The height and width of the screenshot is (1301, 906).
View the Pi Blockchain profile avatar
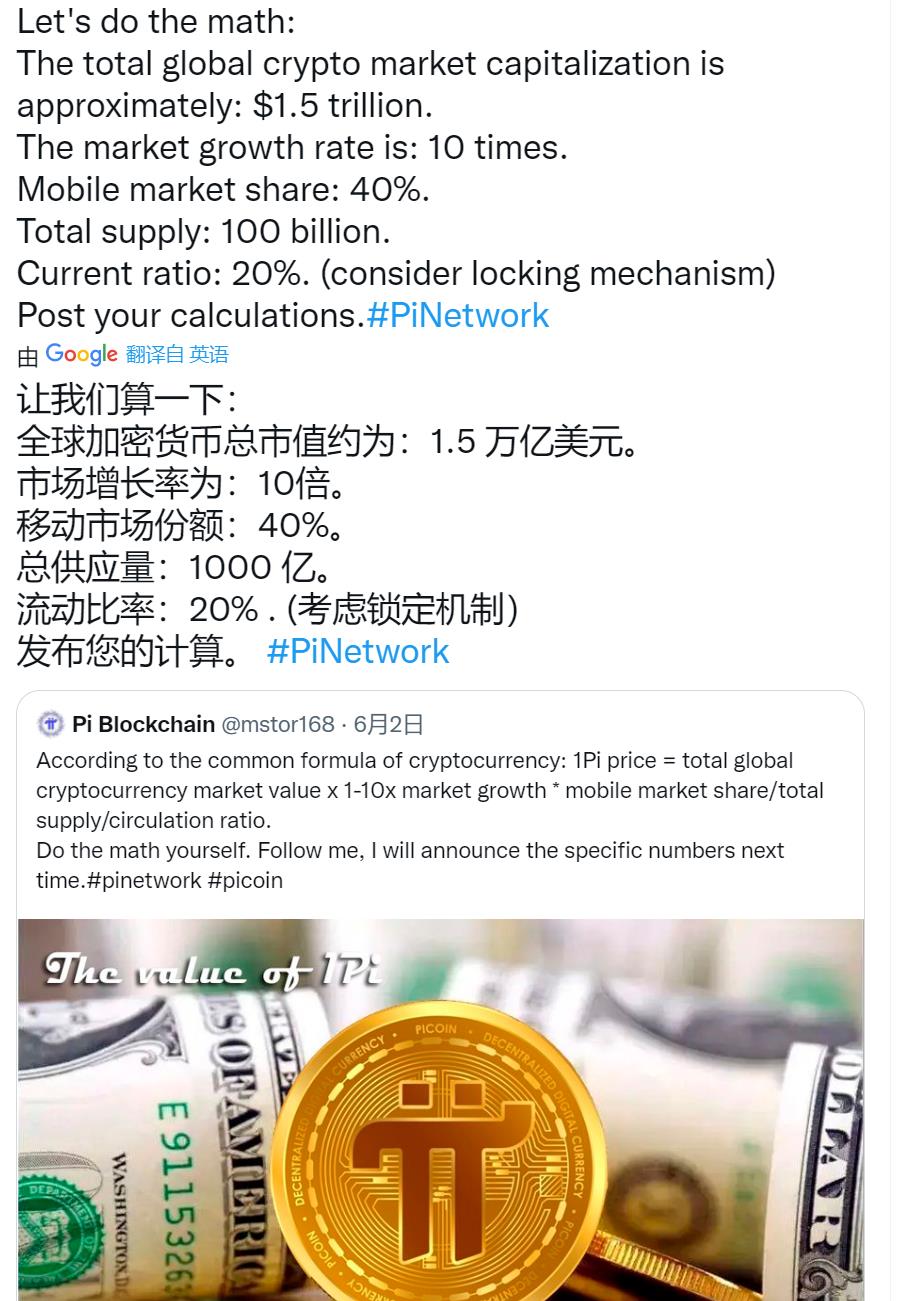(x=50, y=724)
